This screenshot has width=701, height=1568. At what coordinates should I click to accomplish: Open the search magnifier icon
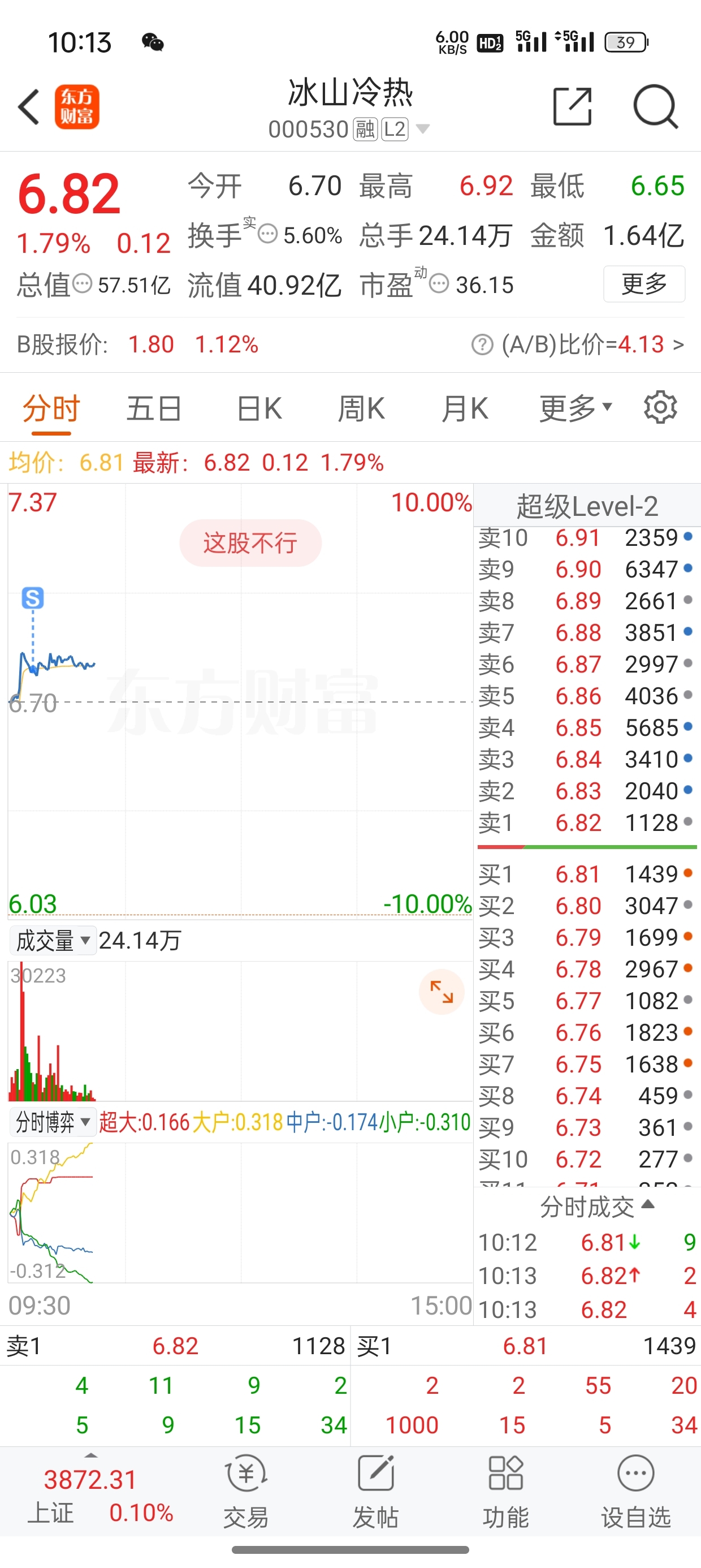655,106
